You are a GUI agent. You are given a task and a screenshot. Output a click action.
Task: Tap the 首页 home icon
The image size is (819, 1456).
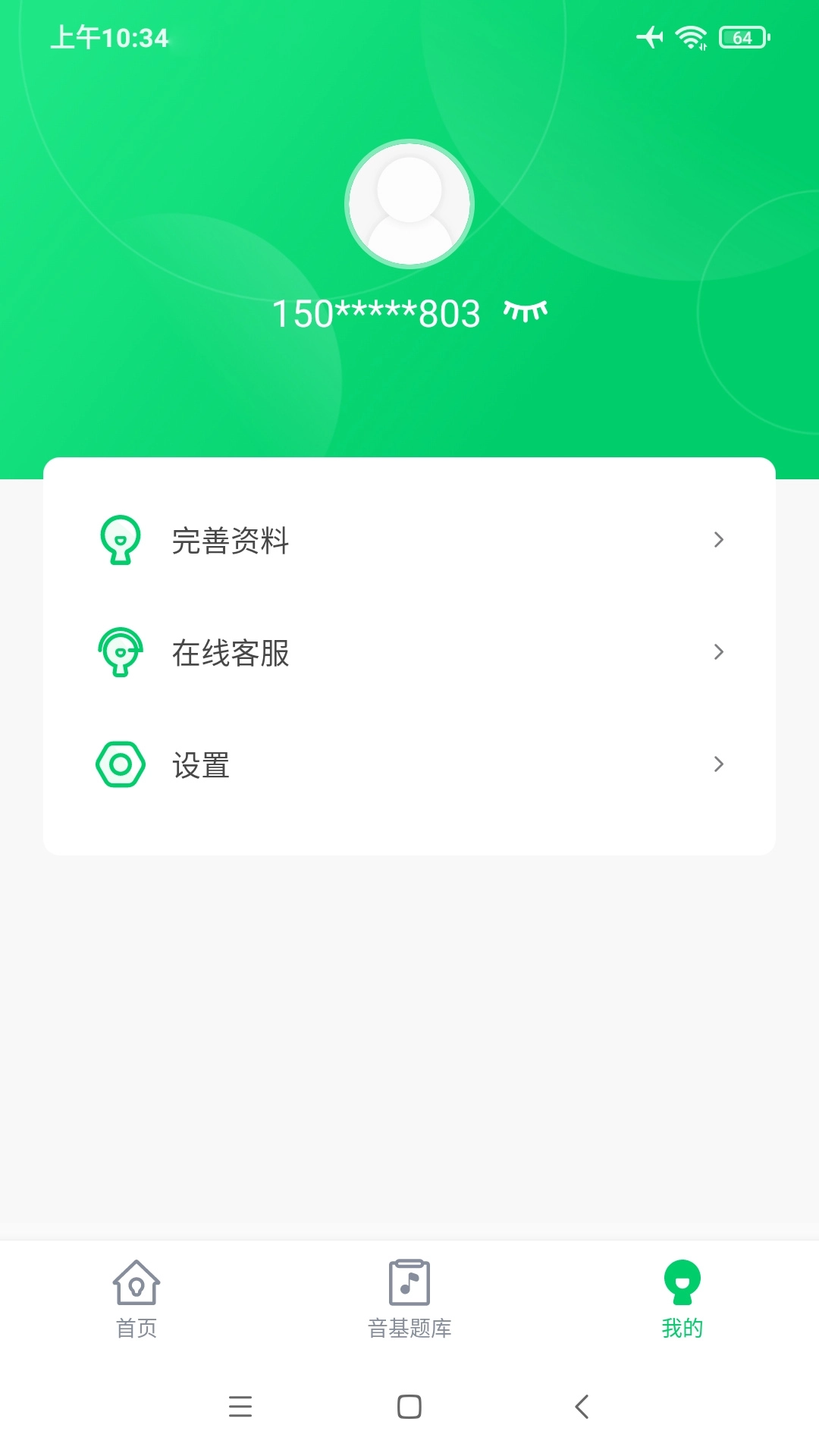click(x=136, y=1282)
